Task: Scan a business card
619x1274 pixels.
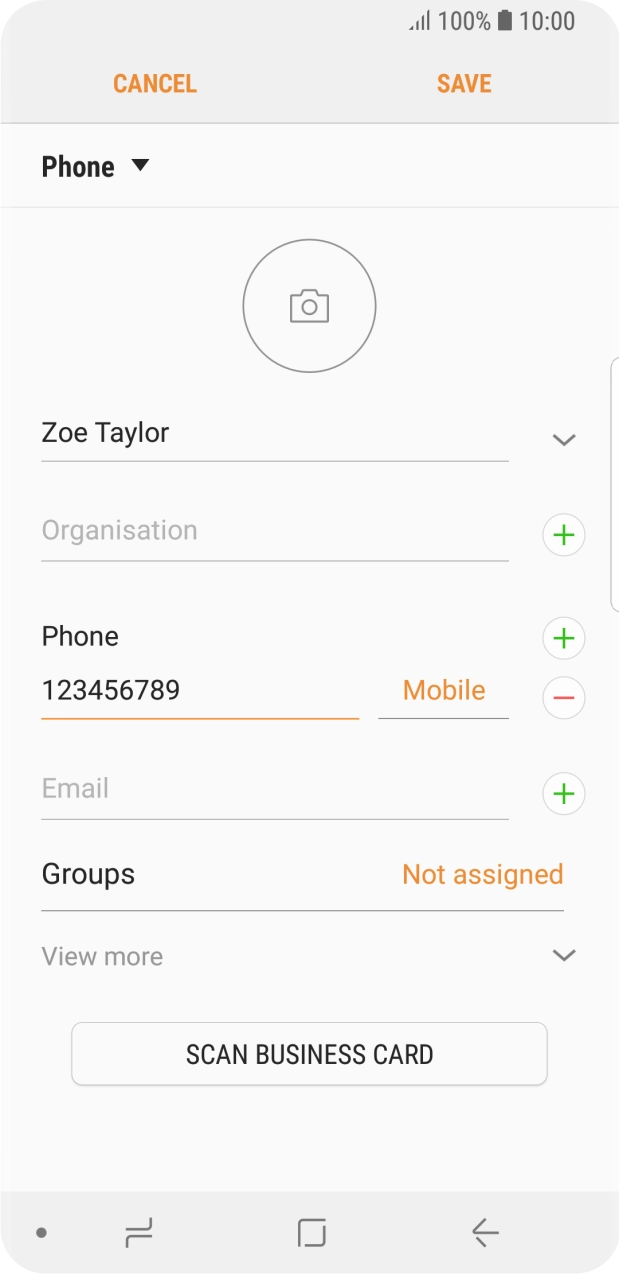Action: tap(309, 1054)
